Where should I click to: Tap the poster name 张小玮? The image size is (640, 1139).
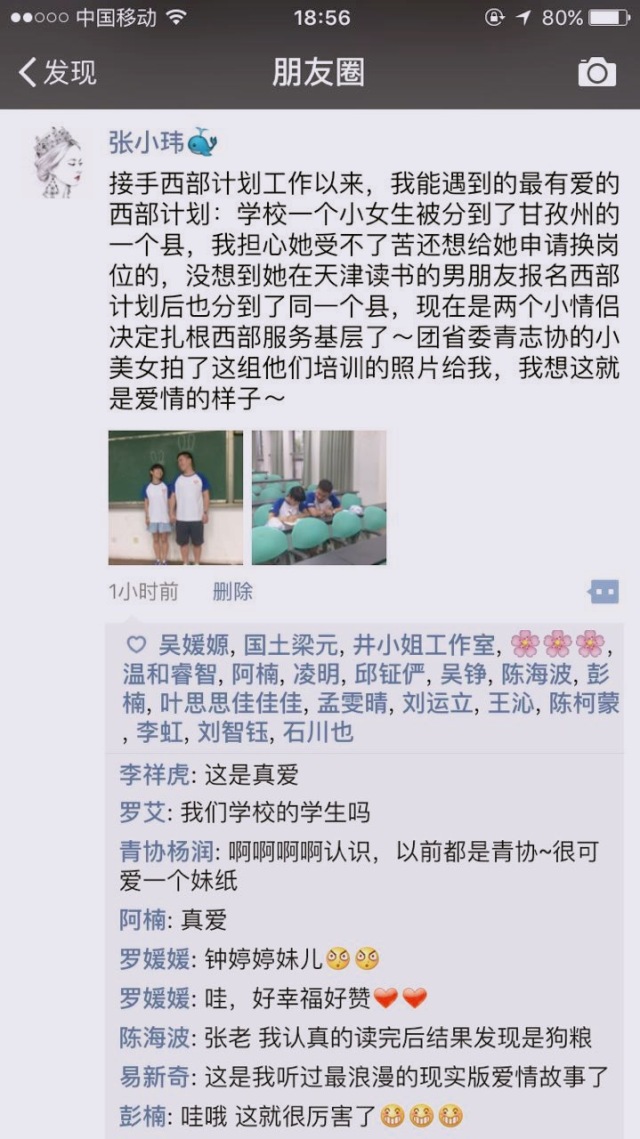pos(148,143)
